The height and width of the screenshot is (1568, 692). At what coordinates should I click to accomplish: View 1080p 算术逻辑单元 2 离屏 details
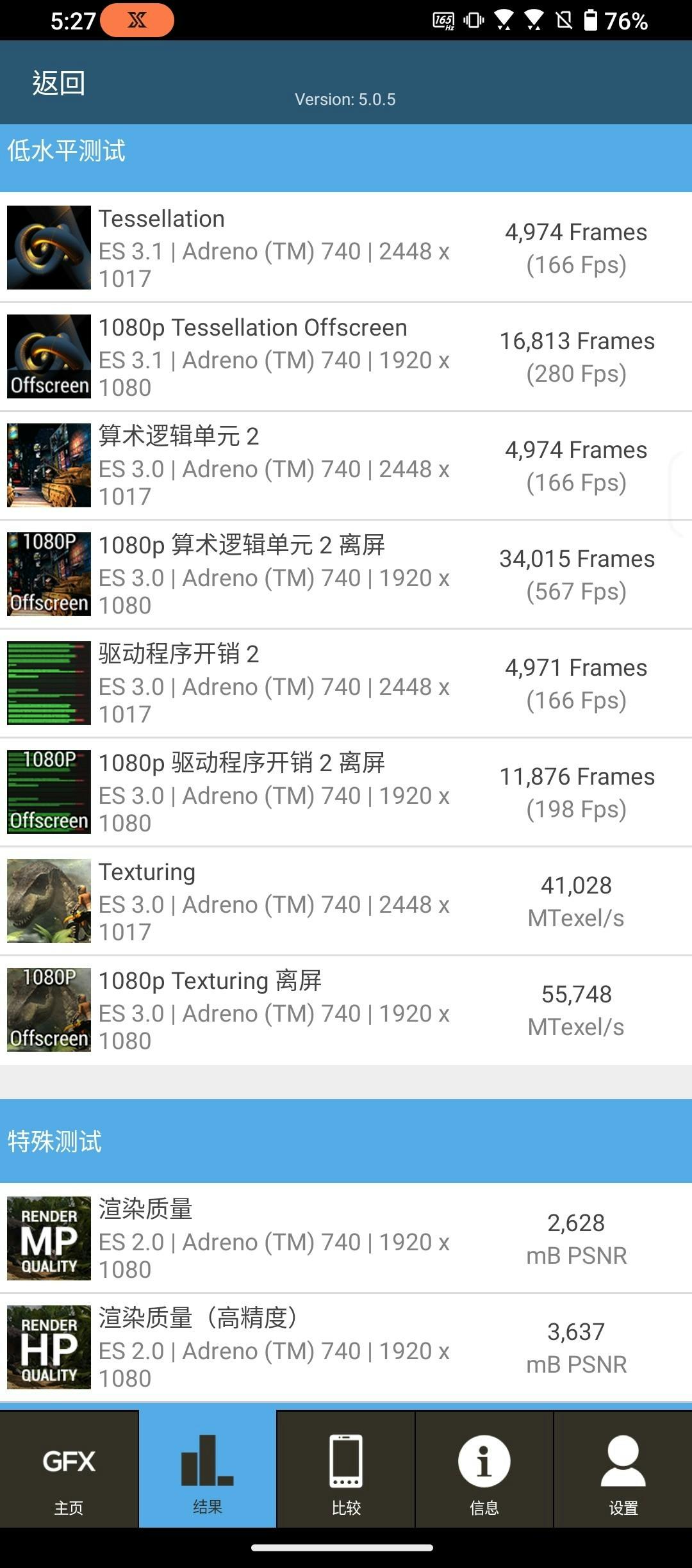pos(346,574)
